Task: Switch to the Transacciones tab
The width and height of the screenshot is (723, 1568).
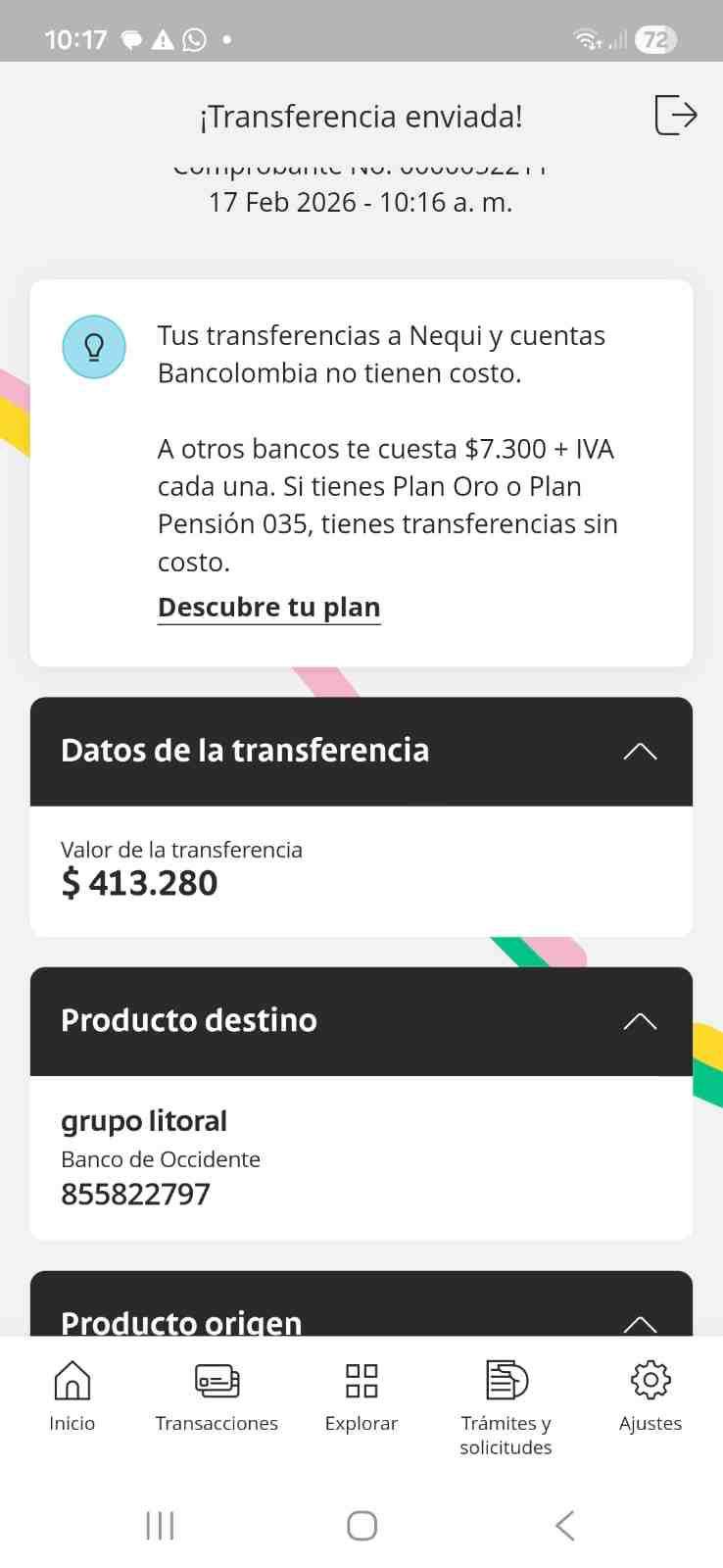Action: click(x=217, y=1396)
